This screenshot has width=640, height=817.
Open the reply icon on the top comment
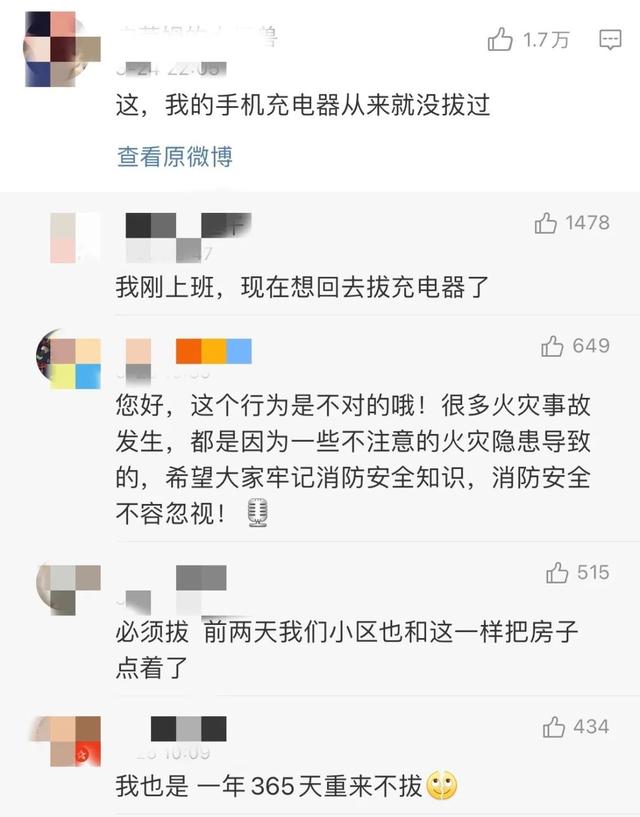(609, 39)
